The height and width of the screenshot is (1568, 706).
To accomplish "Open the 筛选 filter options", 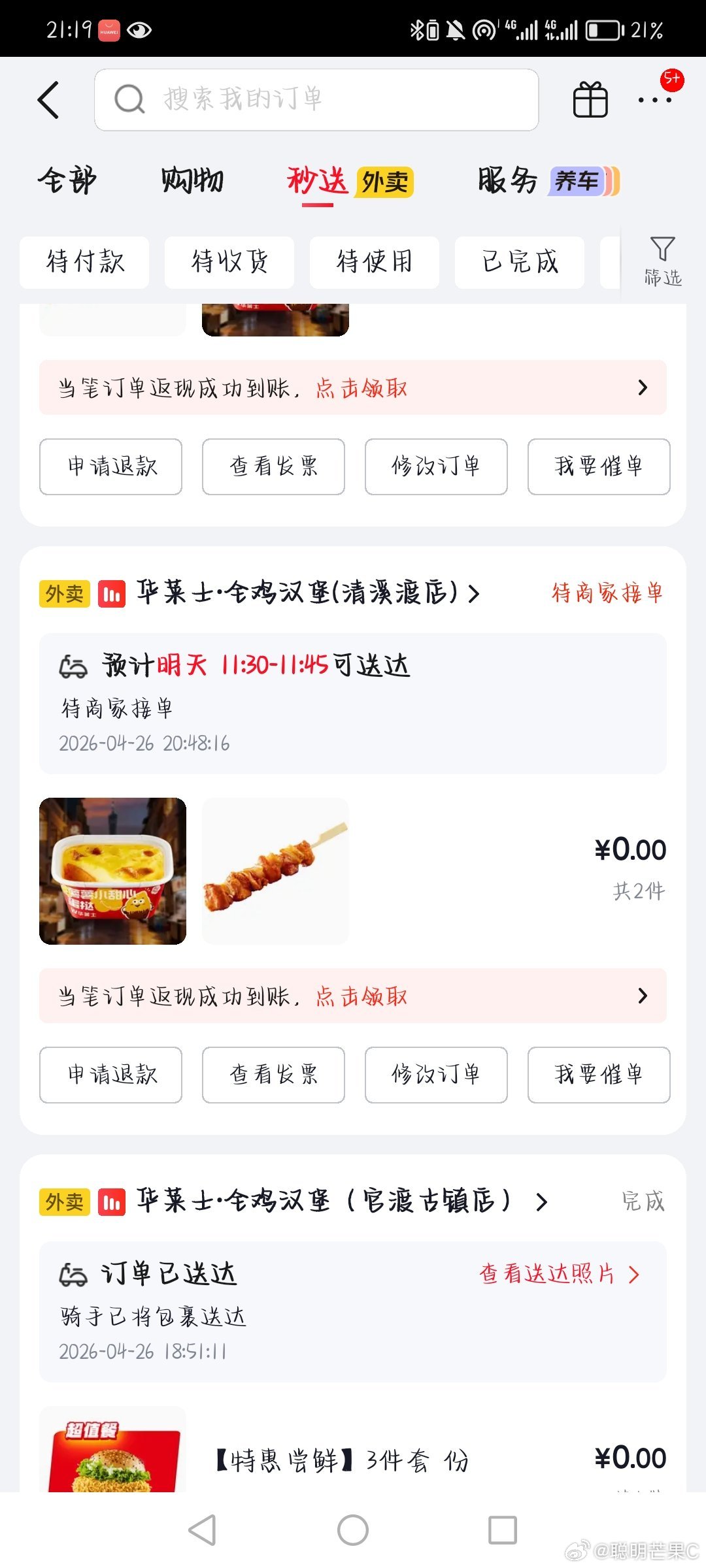I will (662, 261).
